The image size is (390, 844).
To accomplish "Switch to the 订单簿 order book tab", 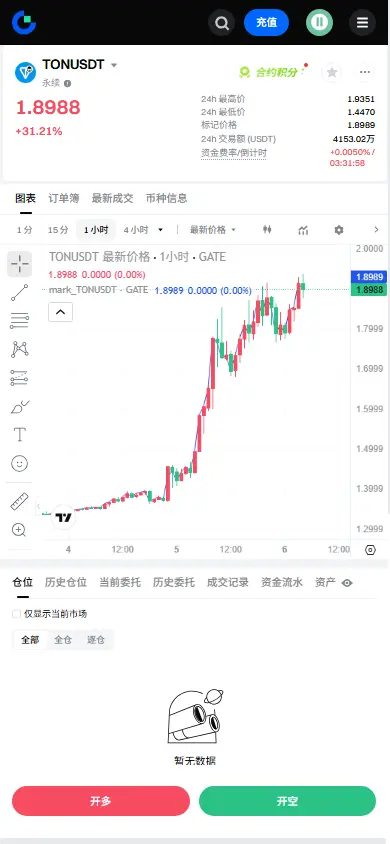I will click(63, 198).
